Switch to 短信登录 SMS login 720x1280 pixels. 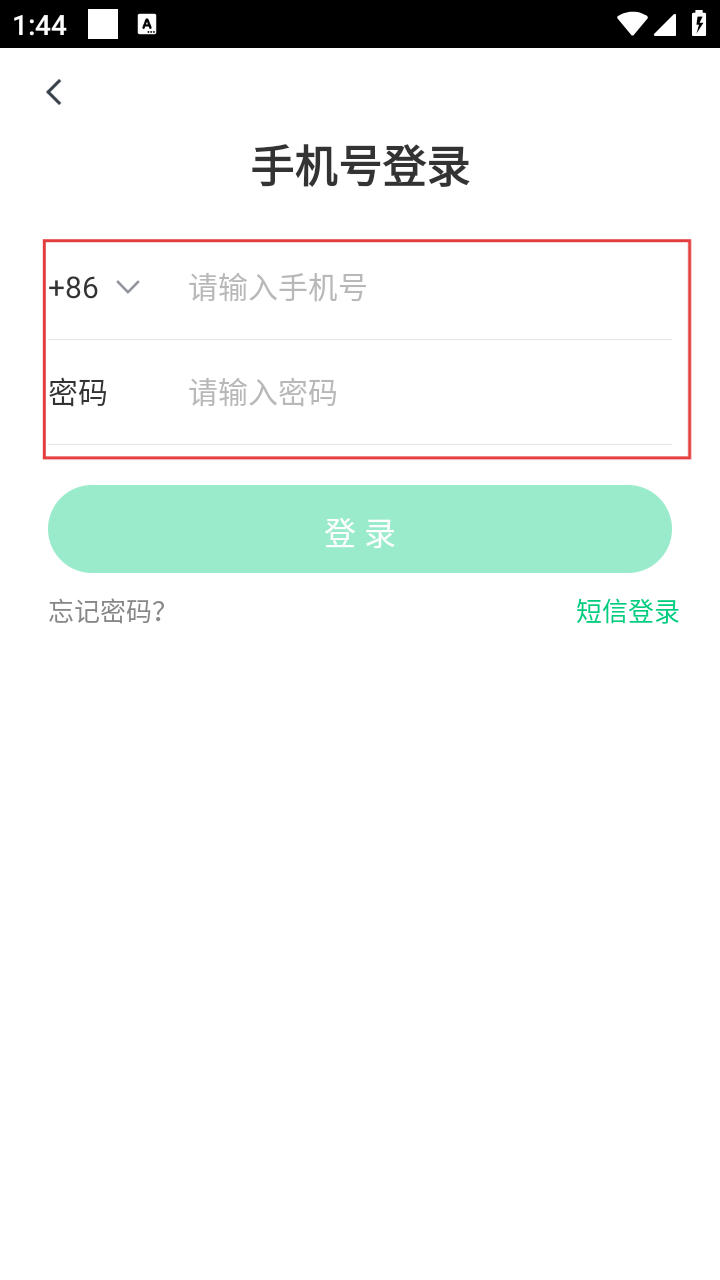pos(627,611)
